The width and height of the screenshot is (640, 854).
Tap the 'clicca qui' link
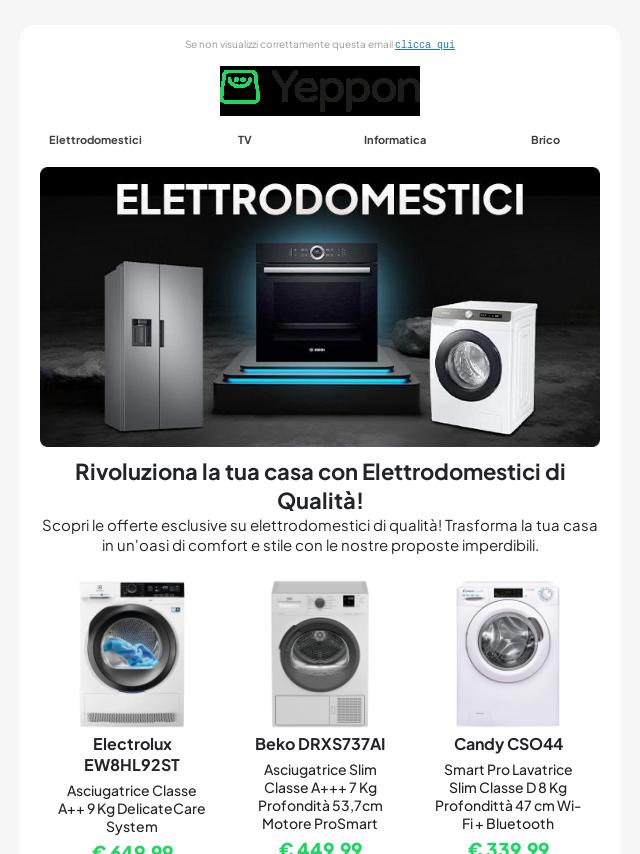(424, 45)
